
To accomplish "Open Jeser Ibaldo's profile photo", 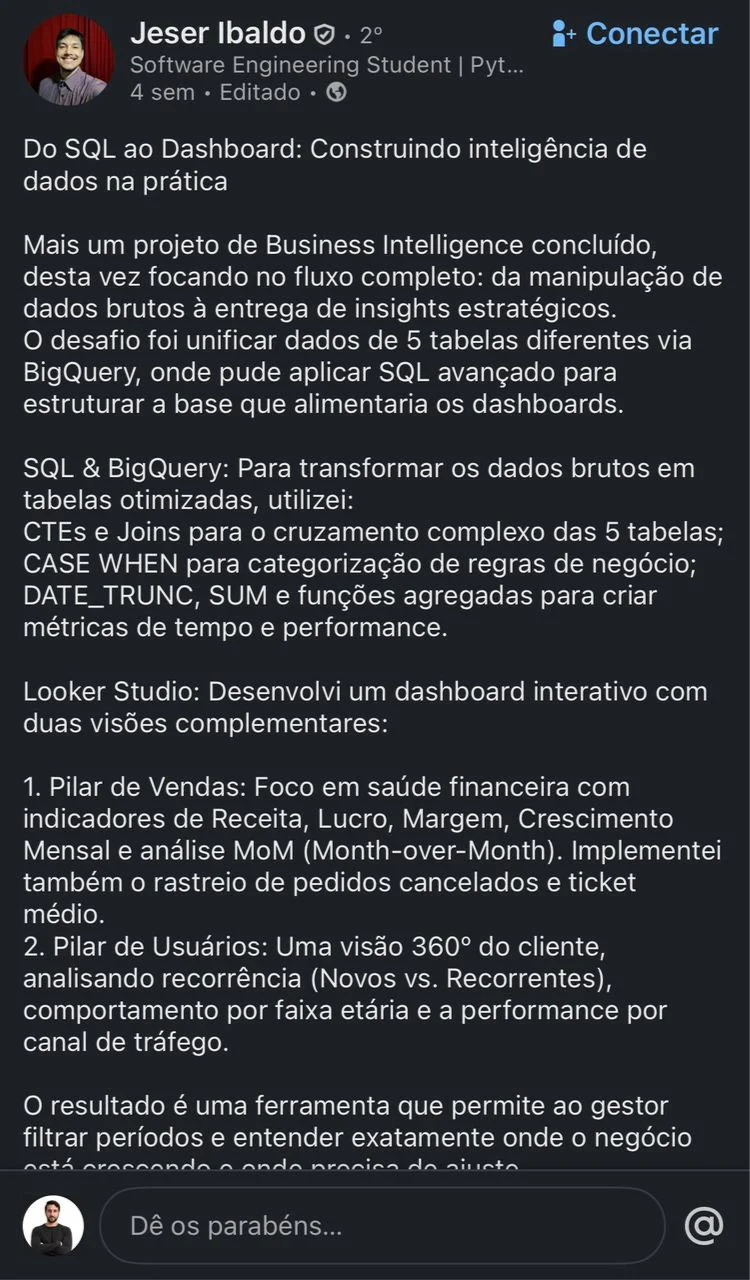I will click(68, 60).
